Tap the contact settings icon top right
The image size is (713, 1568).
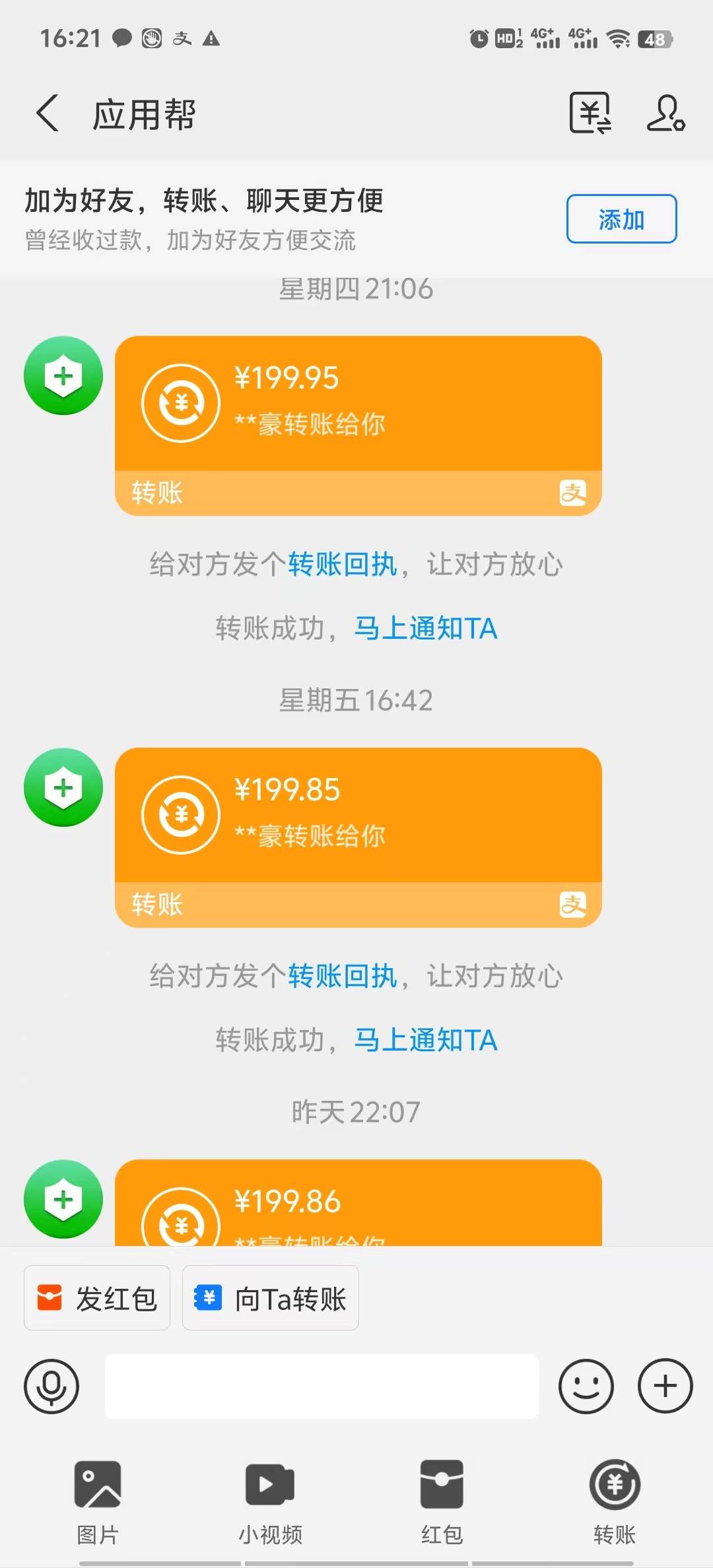pyautogui.click(x=666, y=112)
